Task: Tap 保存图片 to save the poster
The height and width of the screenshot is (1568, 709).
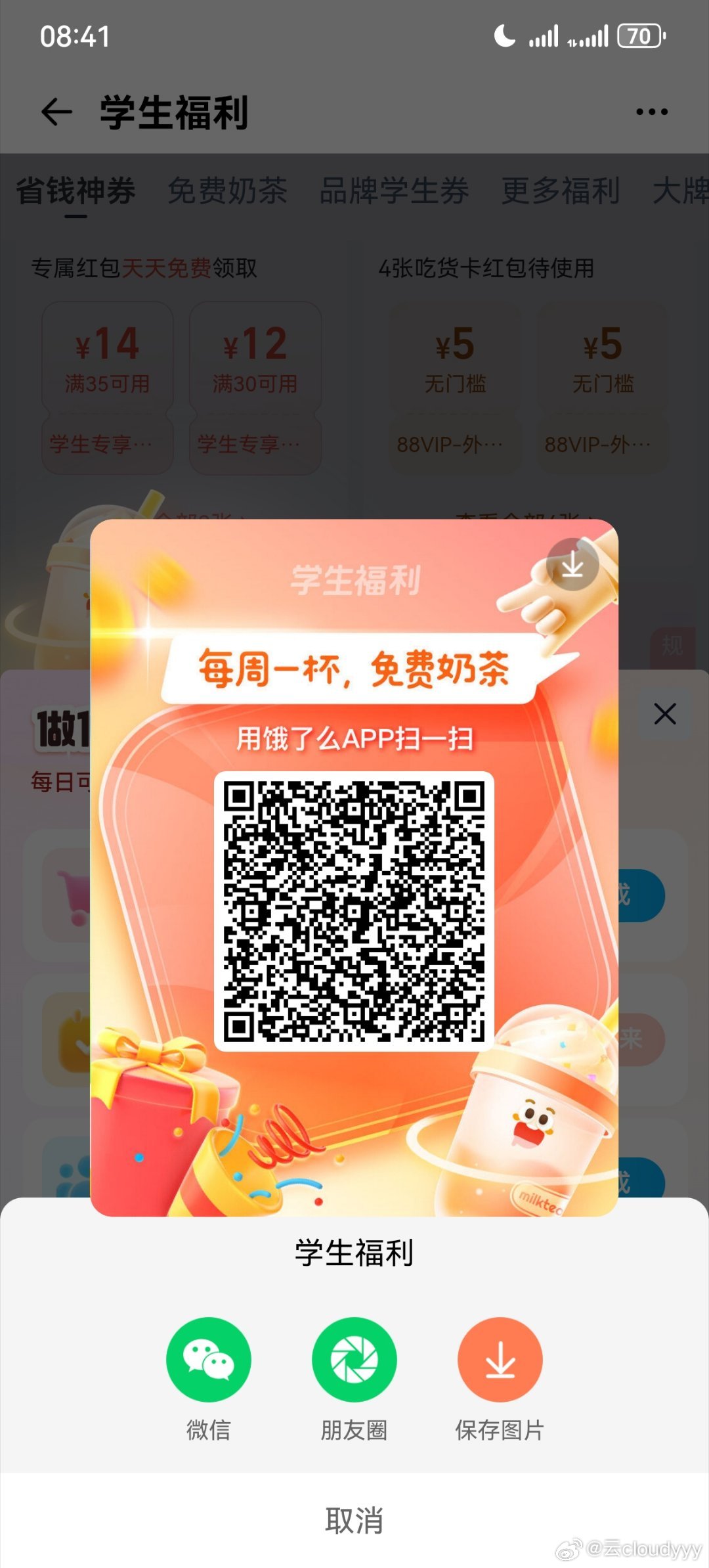Action: coord(500,1359)
